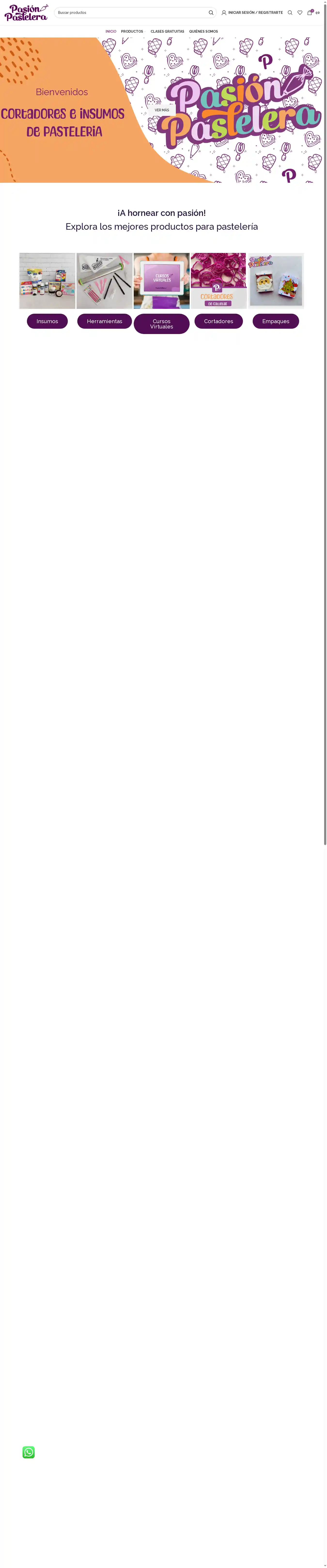Viewport: 327px width, 1568px height.
Task: Tap the magnifier icon beside the login link
Action: click(290, 13)
